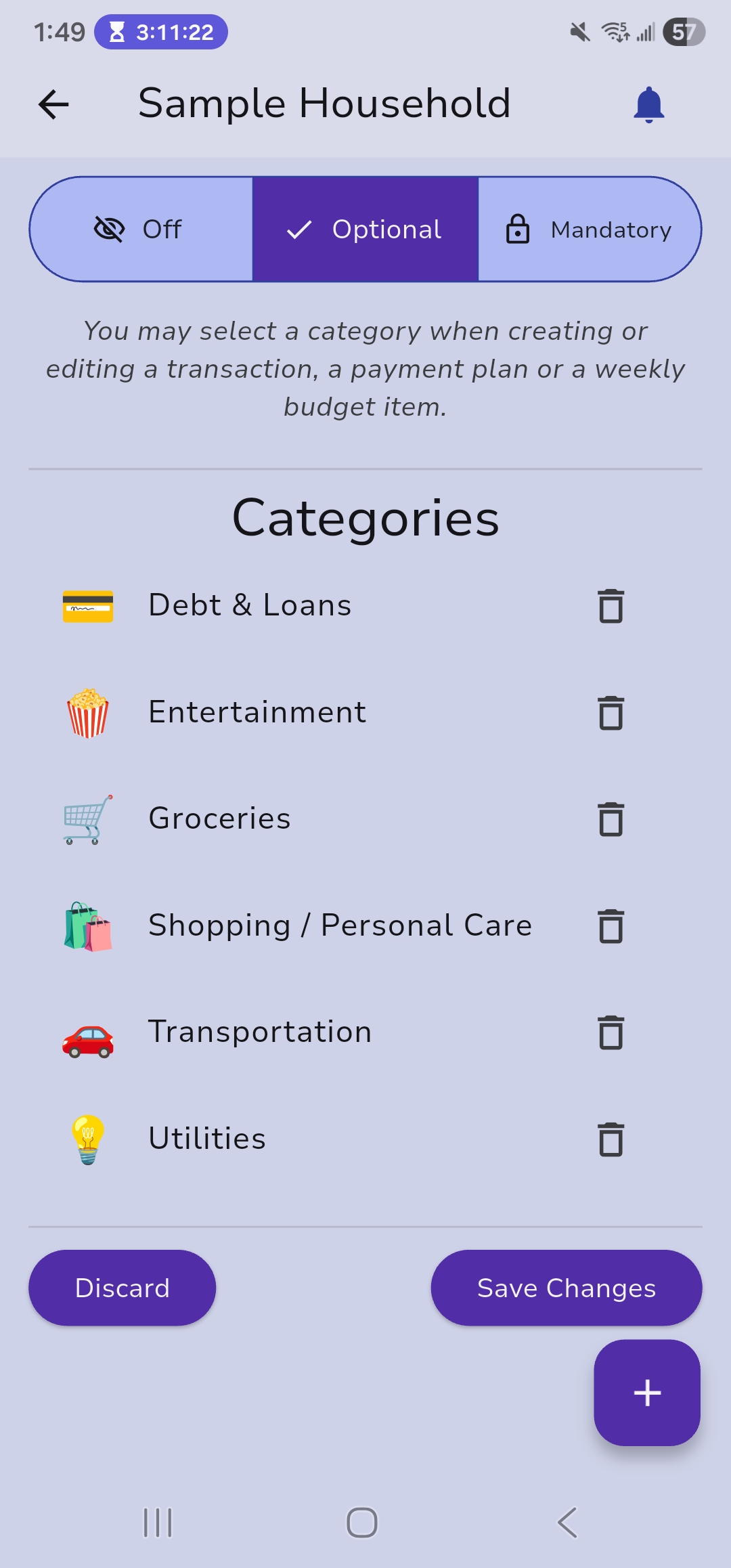Enable the Optional categories mode
This screenshot has height=1568, width=731.
coord(364,229)
